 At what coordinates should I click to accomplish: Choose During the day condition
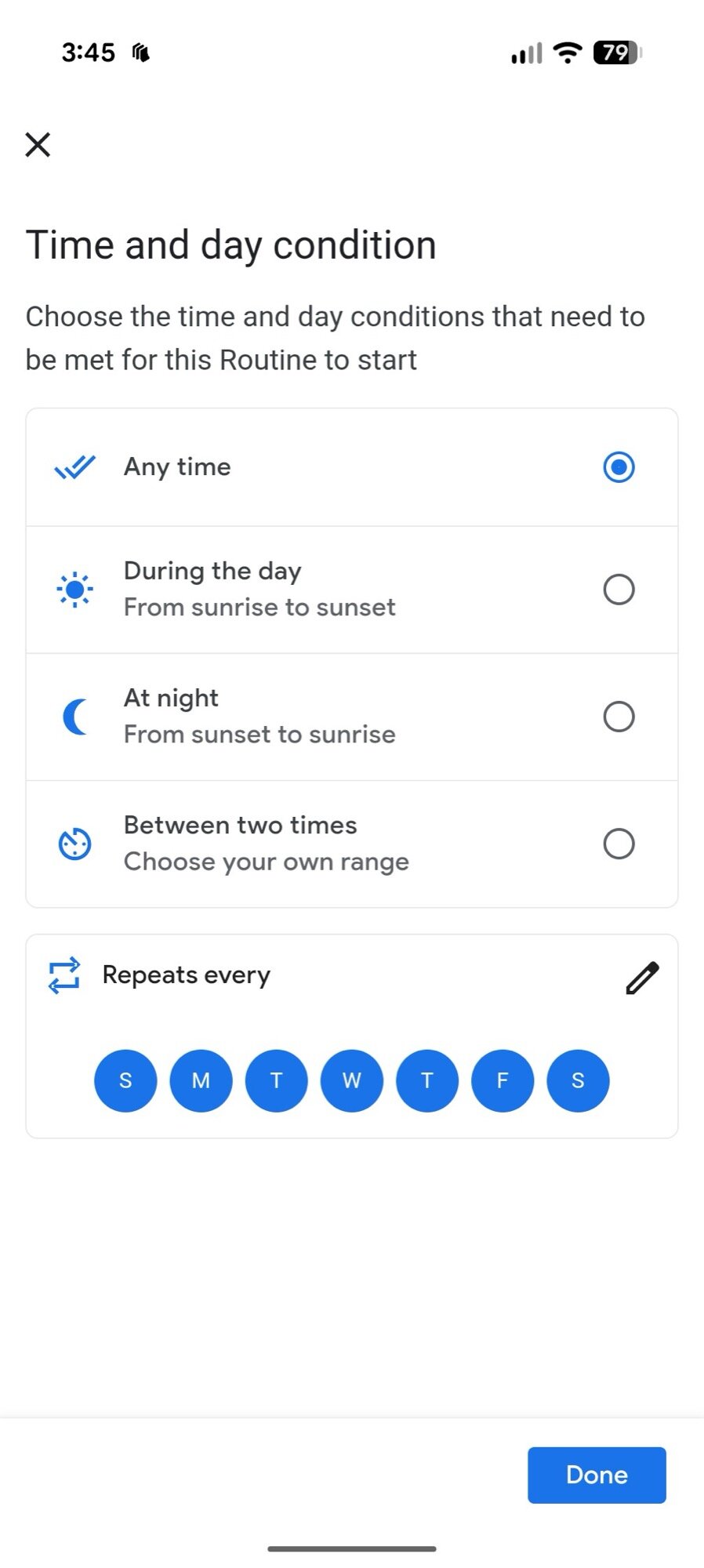coord(618,590)
